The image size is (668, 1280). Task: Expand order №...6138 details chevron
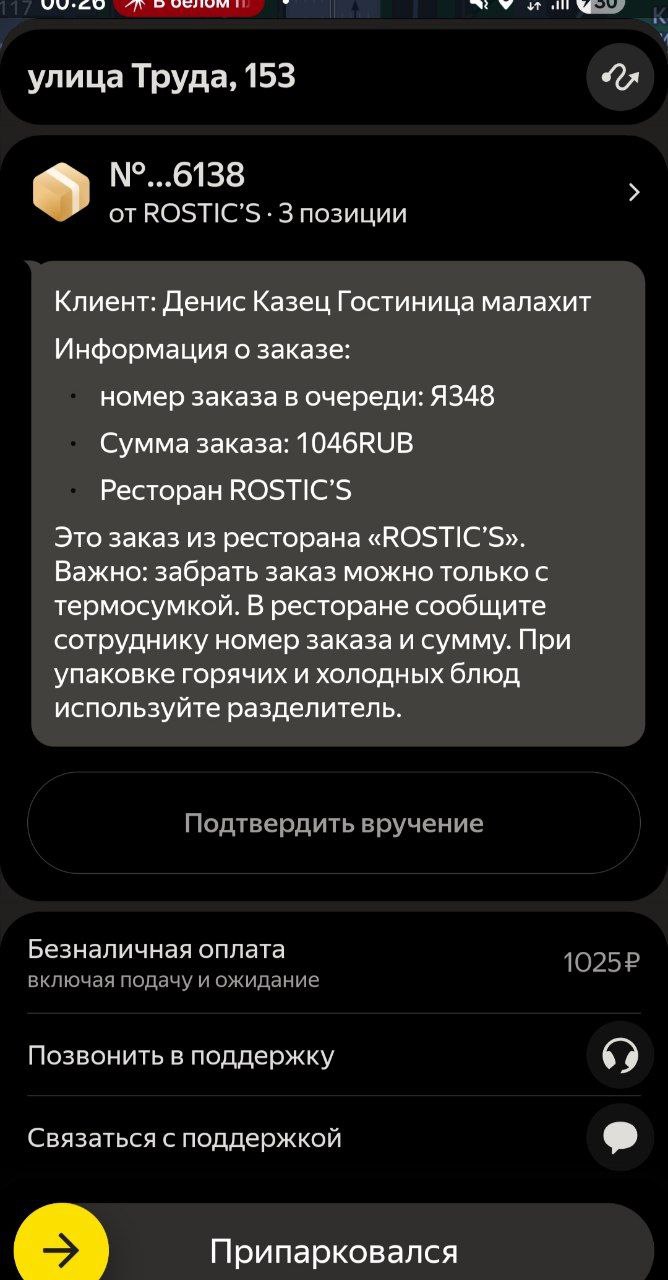click(x=633, y=193)
